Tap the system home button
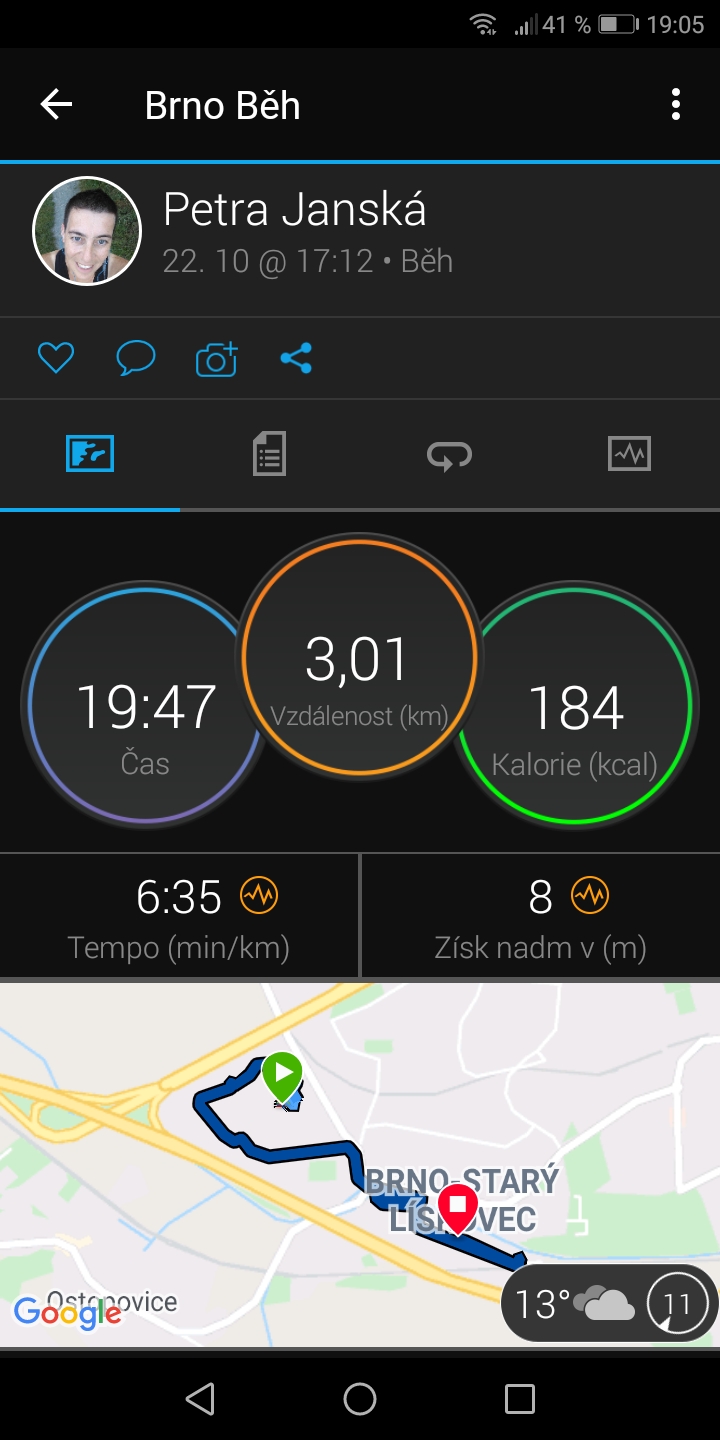720x1440 pixels. point(360,1399)
